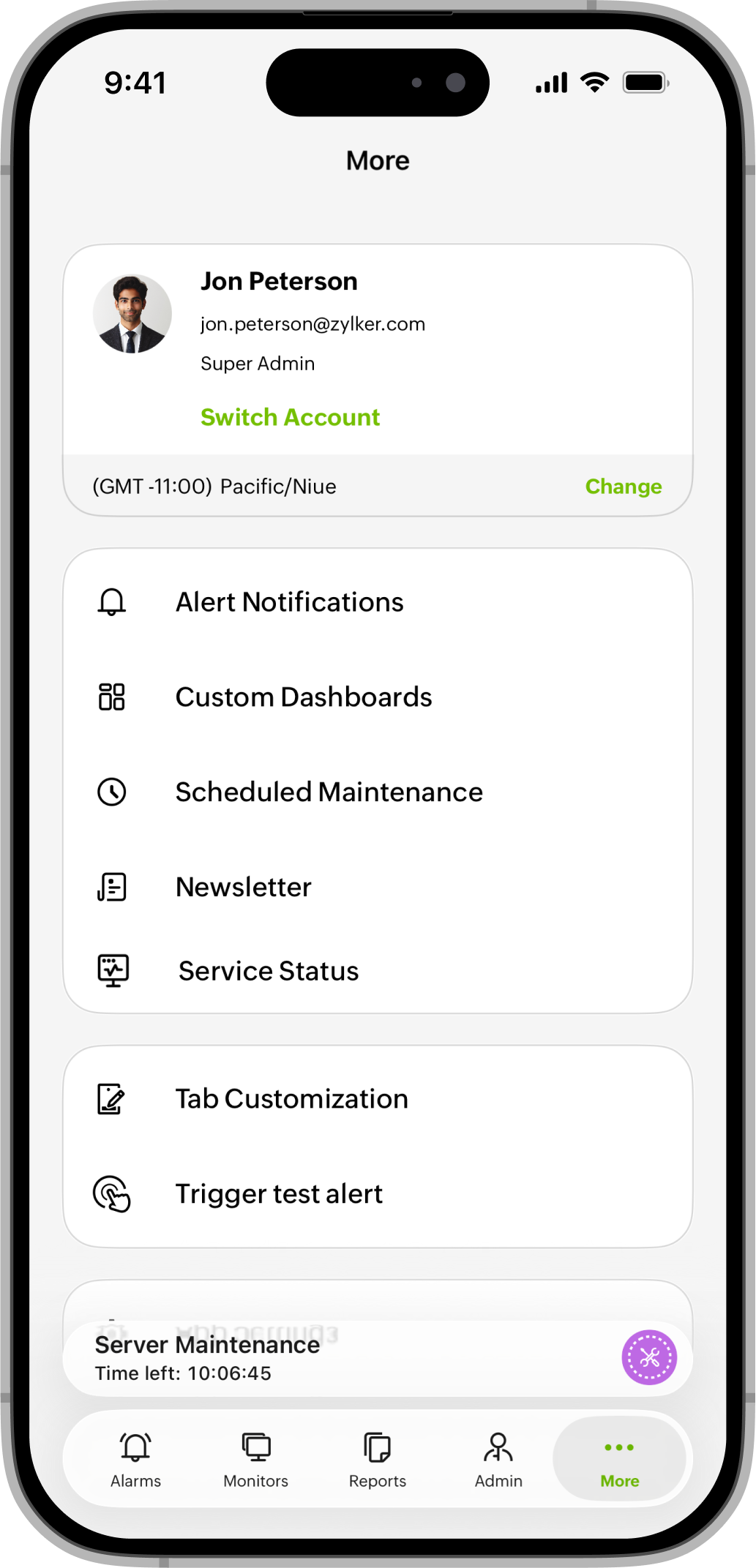Open Custom Dashboards
This screenshot has width=756, height=1568.
[303, 697]
